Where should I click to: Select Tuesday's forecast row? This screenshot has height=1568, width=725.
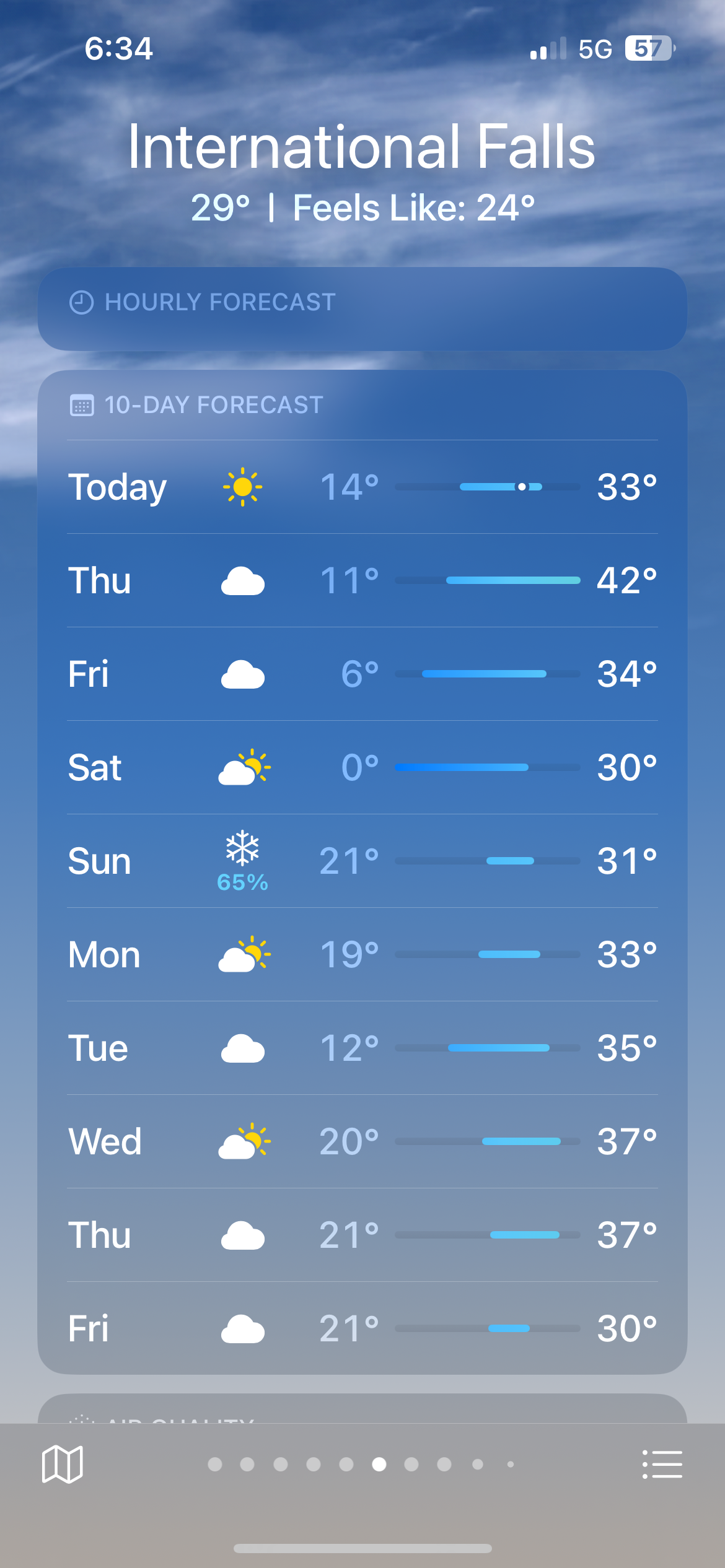tap(362, 1048)
